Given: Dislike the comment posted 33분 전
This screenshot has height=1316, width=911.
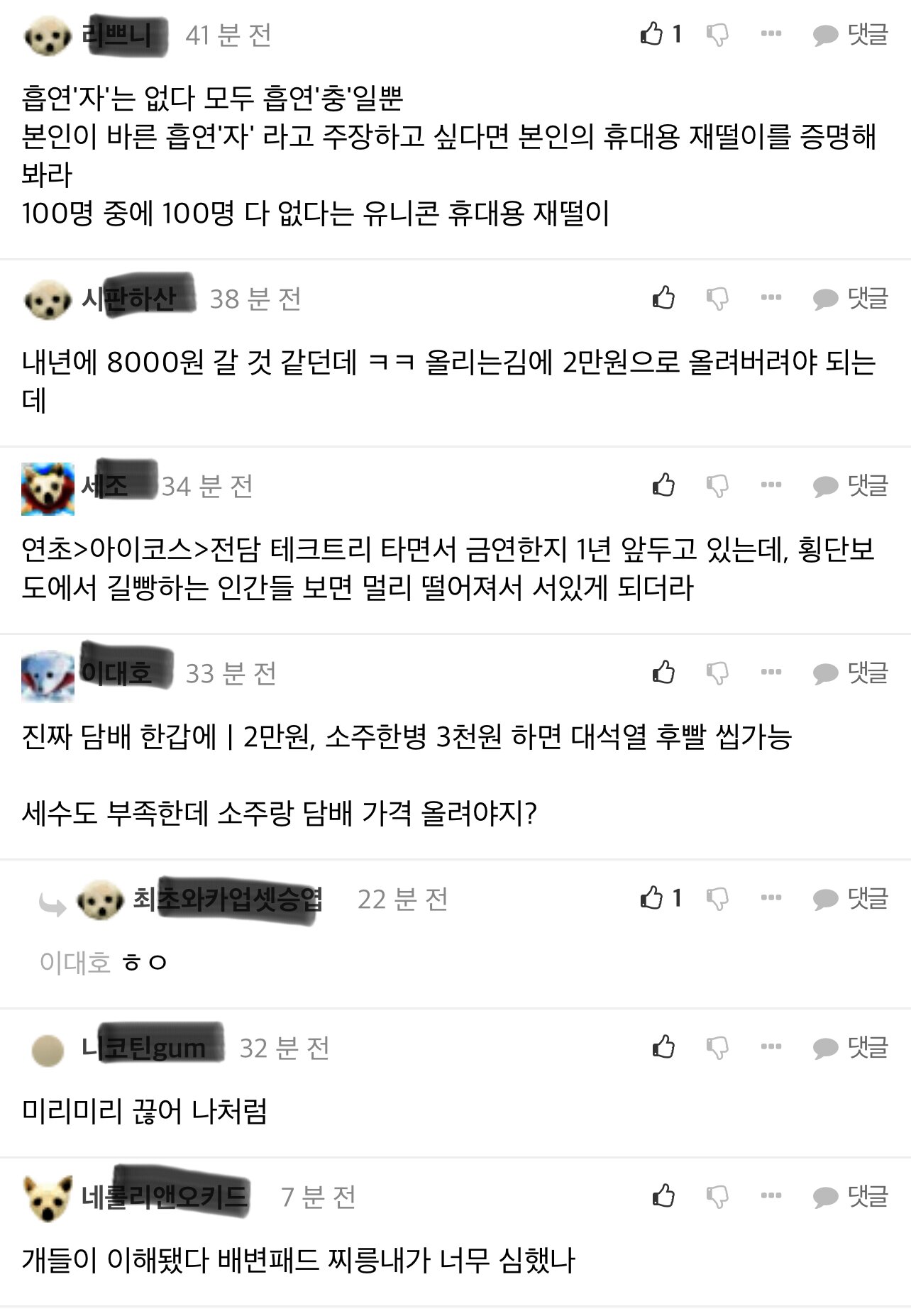Looking at the screenshot, I should click(x=717, y=673).
